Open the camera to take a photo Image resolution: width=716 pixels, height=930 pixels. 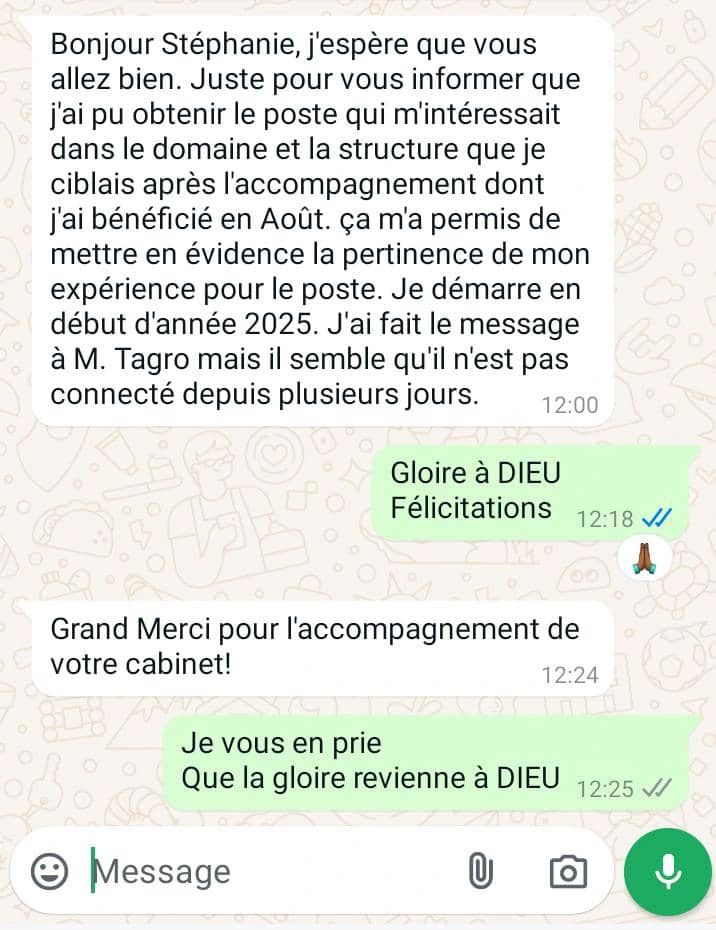click(x=568, y=872)
